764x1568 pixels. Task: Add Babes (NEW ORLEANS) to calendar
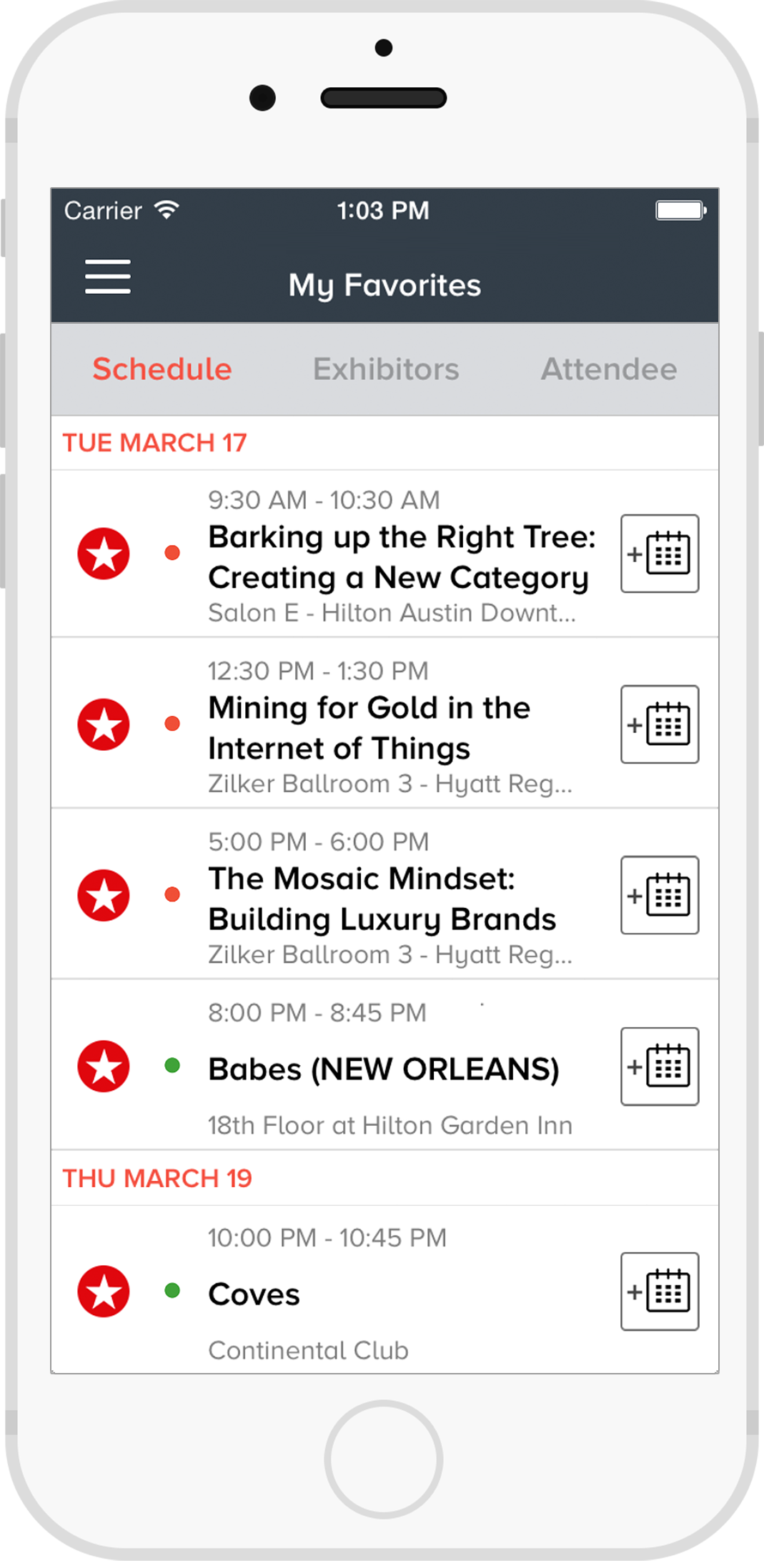[x=660, y=1067]
